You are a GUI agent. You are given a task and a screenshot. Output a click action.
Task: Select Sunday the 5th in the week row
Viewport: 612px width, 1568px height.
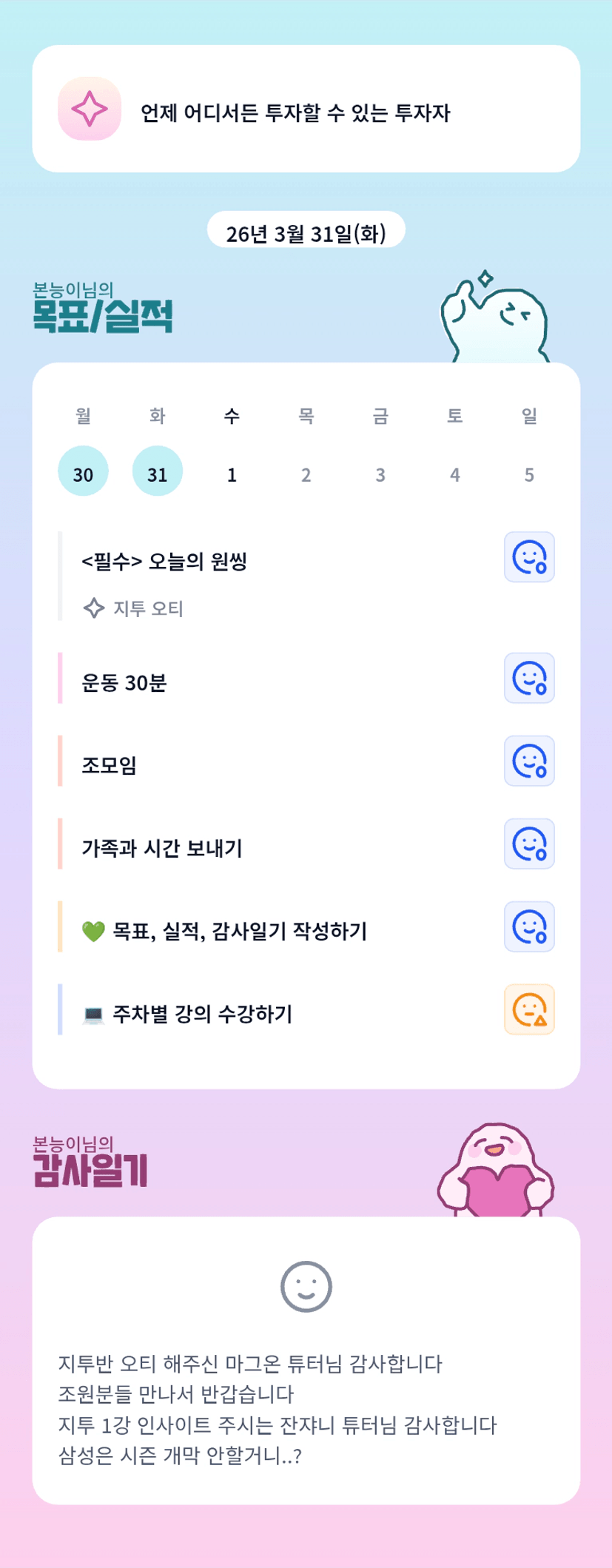(529, 474)
